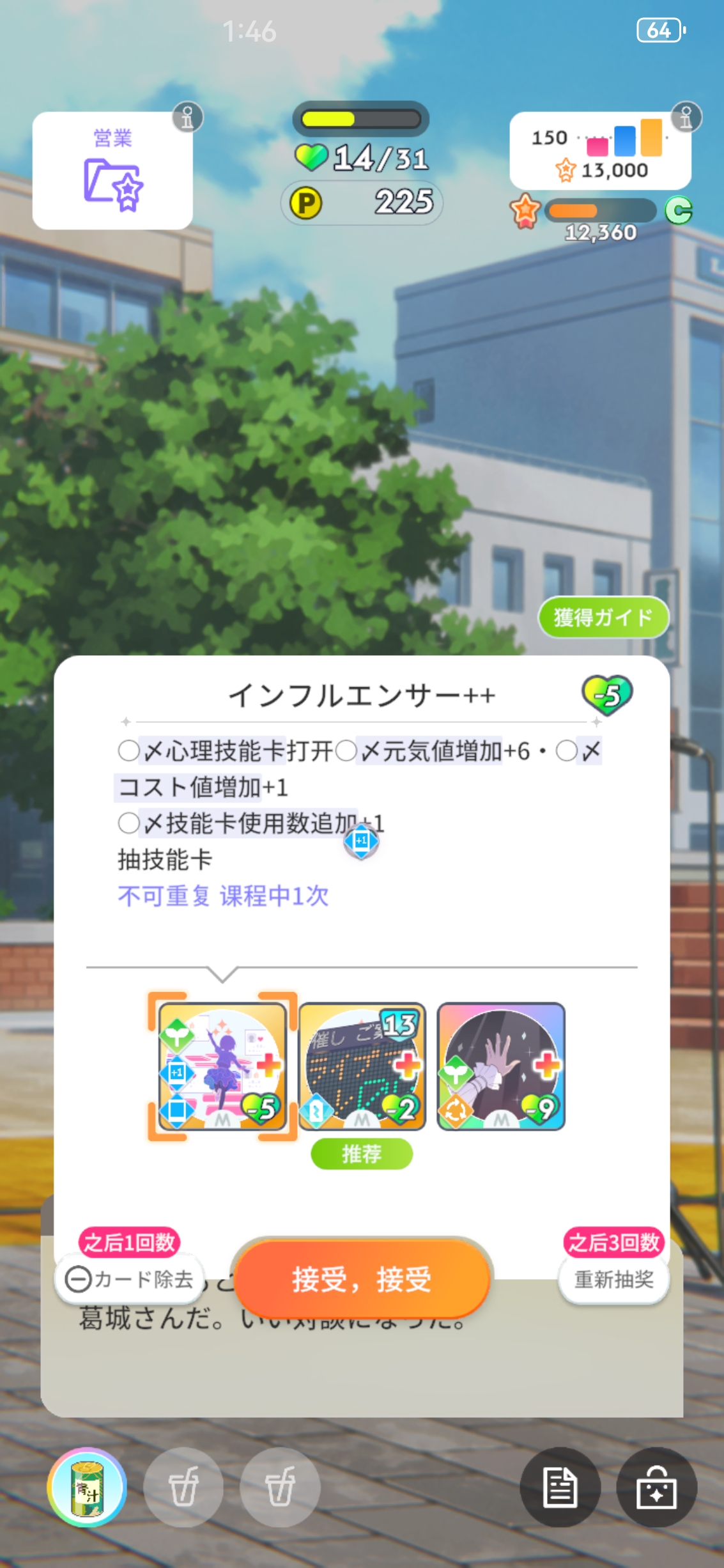Screen dimensions: 724x1568
Task: Tap the first empty drink slot
Action: coord(183,1487)
